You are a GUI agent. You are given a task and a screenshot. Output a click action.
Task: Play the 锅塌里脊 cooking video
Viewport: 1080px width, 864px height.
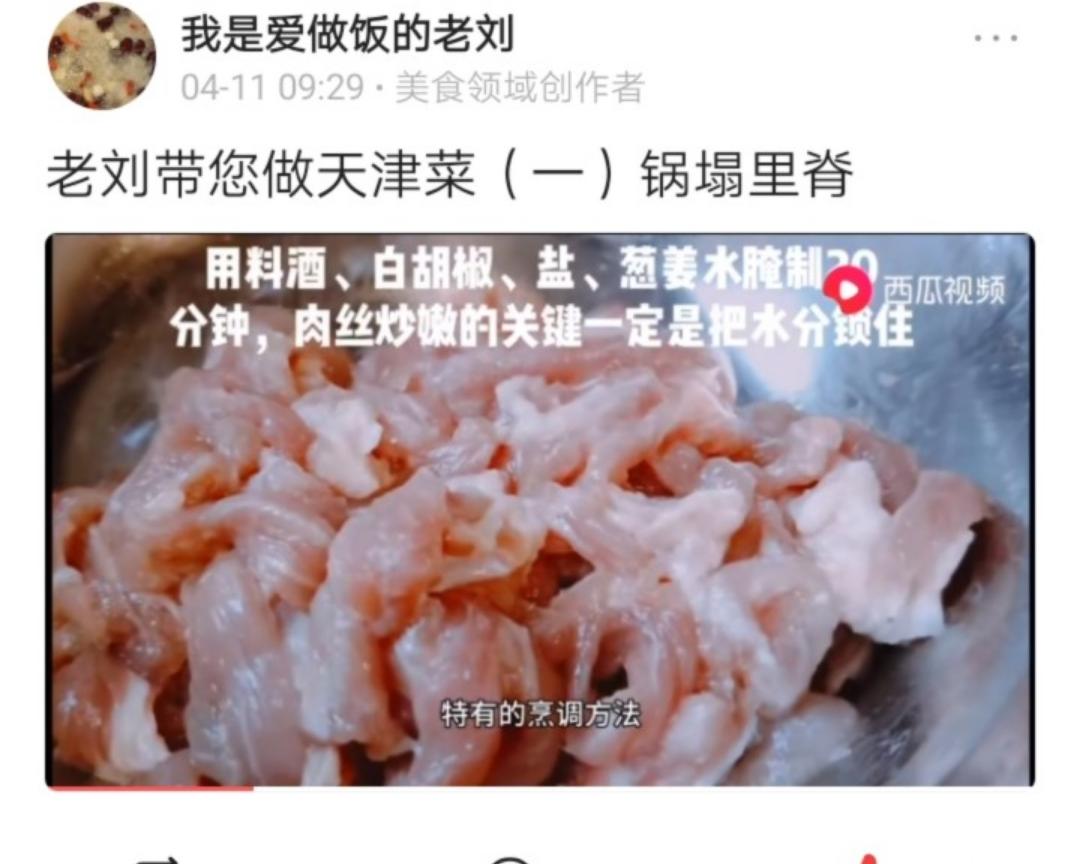tap(540, 510)
